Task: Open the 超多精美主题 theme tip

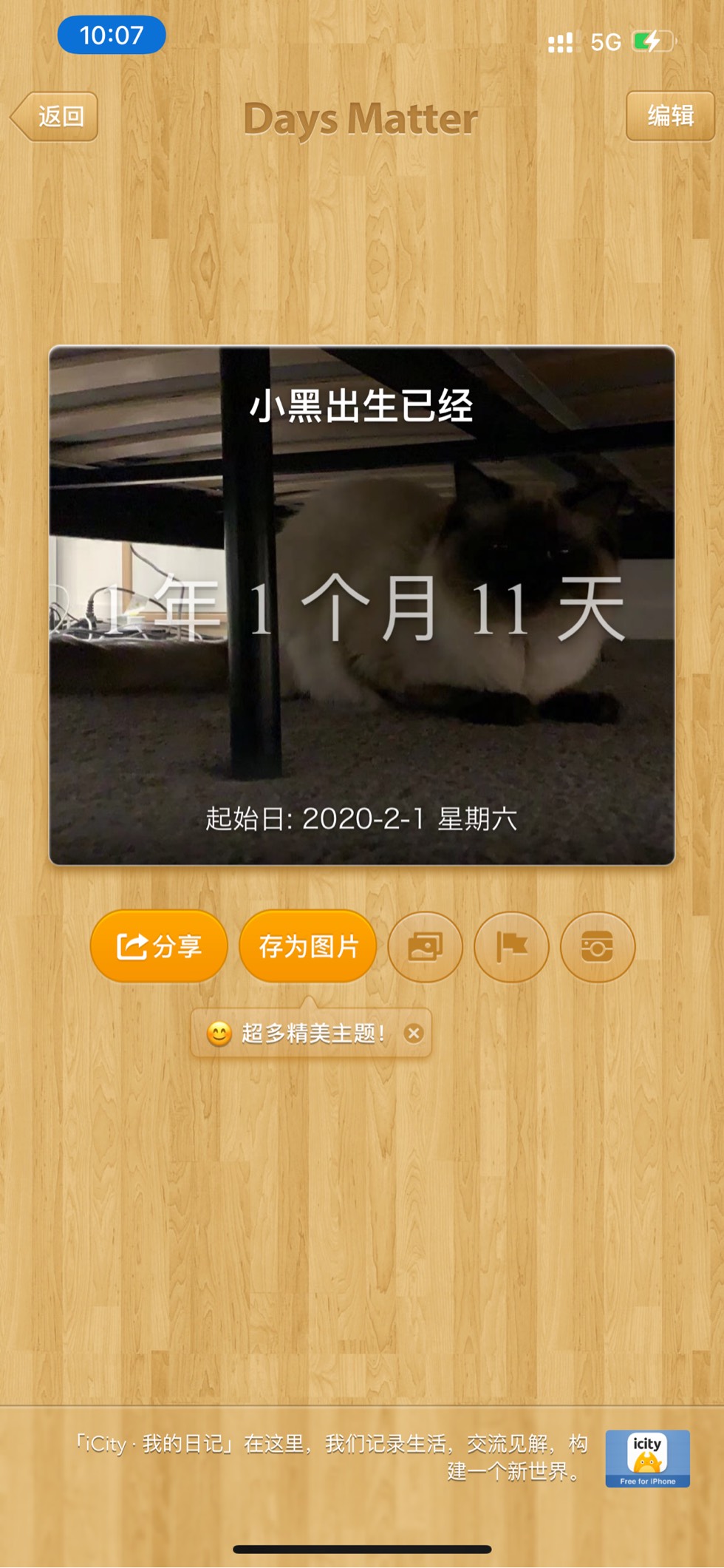Action: (x=303, y=1033)
